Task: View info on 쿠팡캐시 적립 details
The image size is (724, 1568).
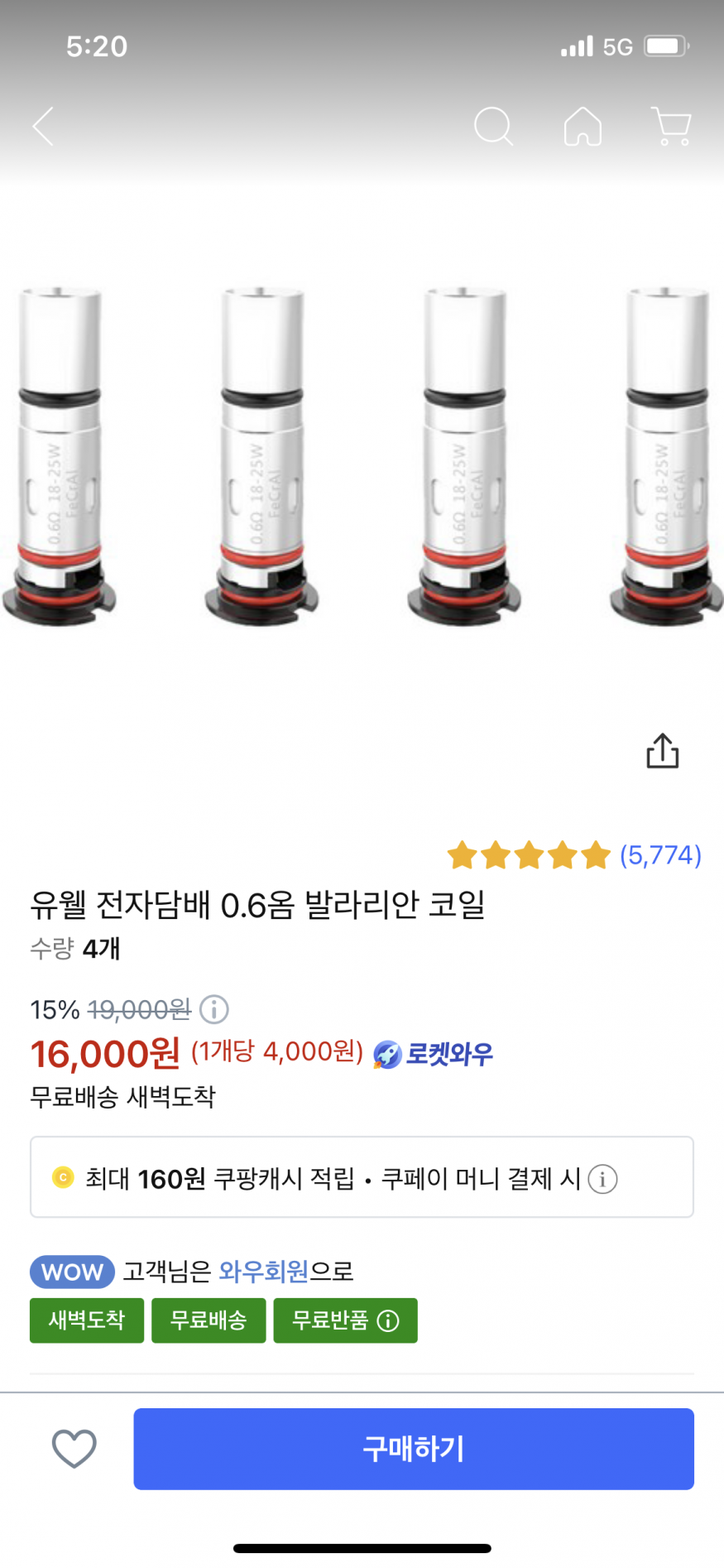Action: (602, 1179)
